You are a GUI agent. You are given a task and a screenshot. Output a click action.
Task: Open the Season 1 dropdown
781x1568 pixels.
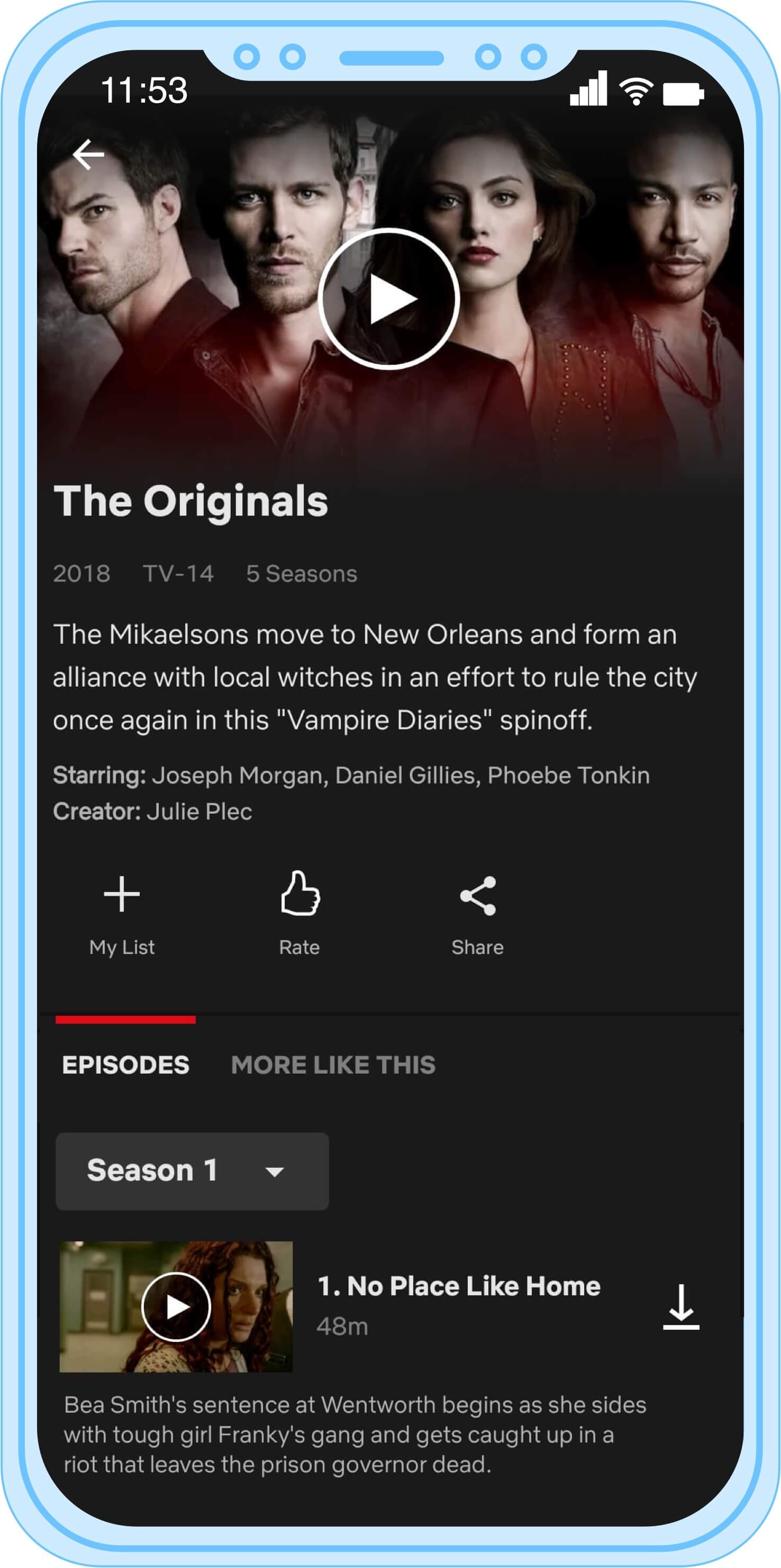tap(192, 1170)
